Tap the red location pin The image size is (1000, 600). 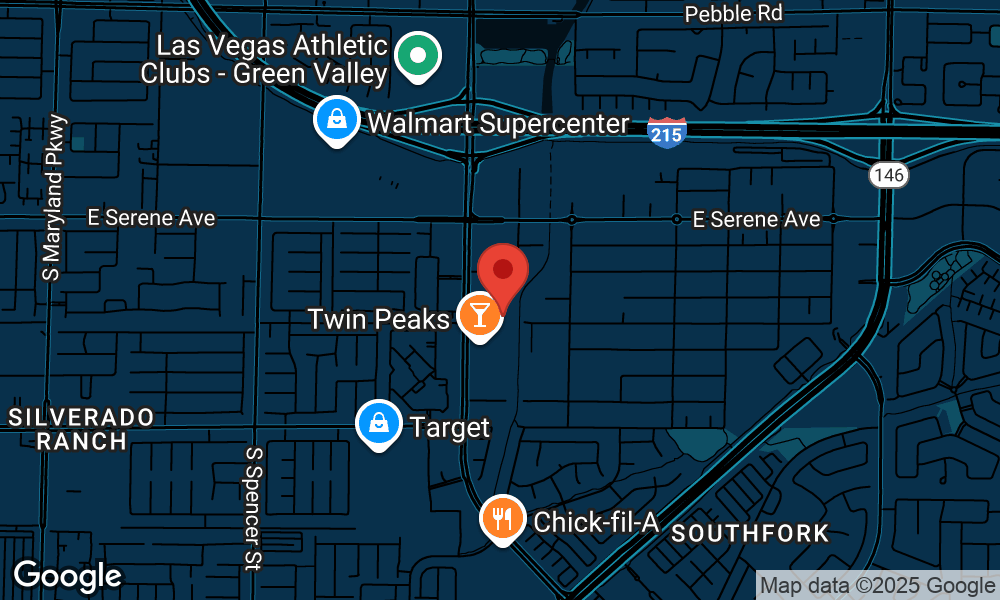503,273
